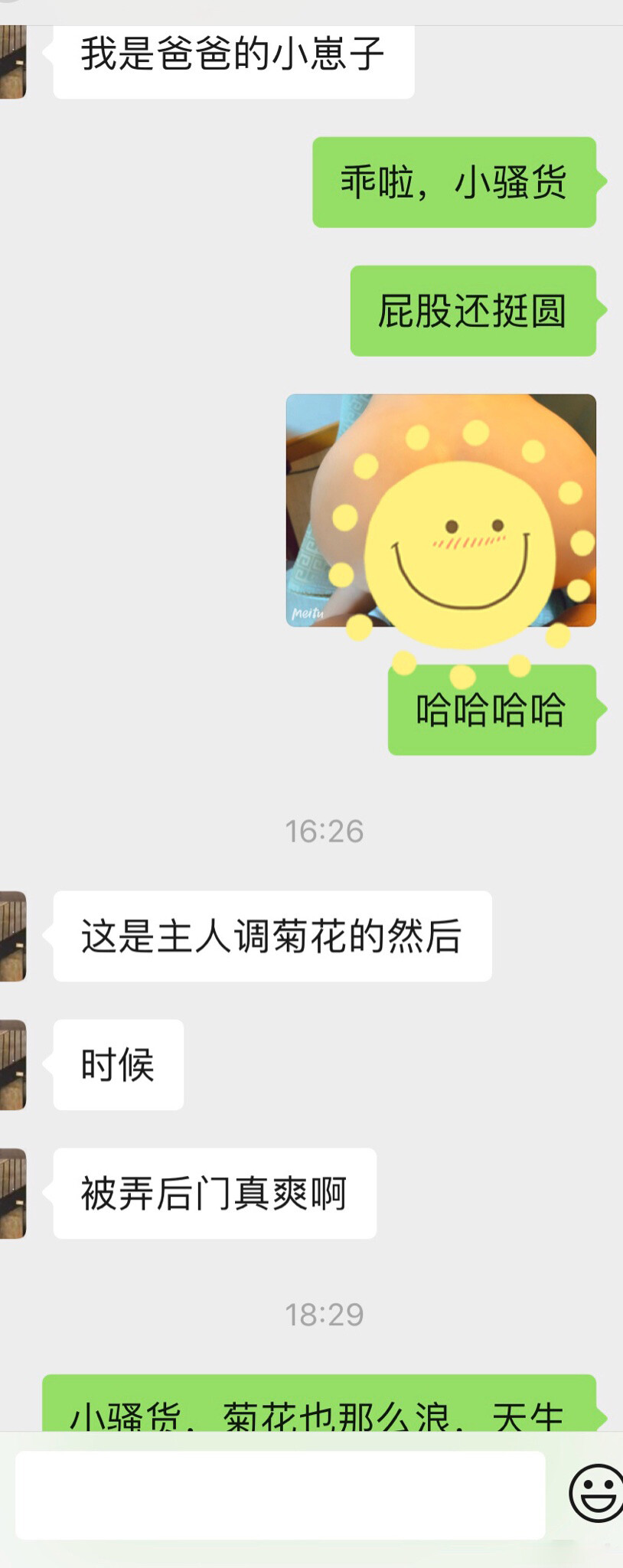Open the emoji picker
Viewport: 623px width, 1568px height.
pos(597,1493)
